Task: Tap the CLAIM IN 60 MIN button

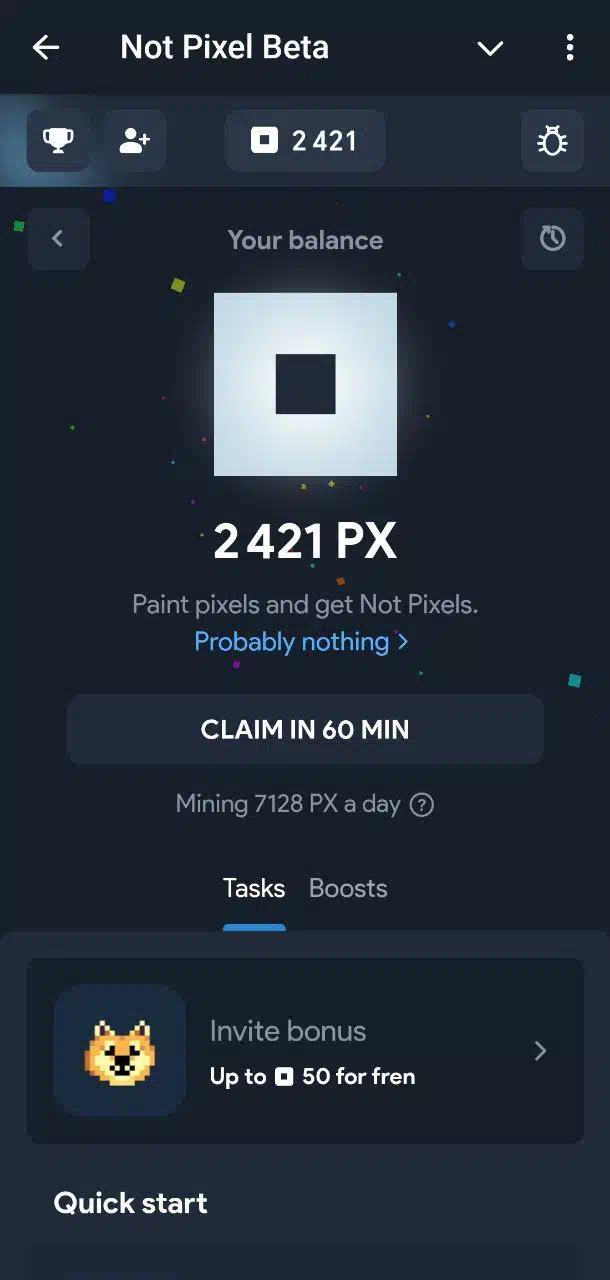Action: [305, 730]
